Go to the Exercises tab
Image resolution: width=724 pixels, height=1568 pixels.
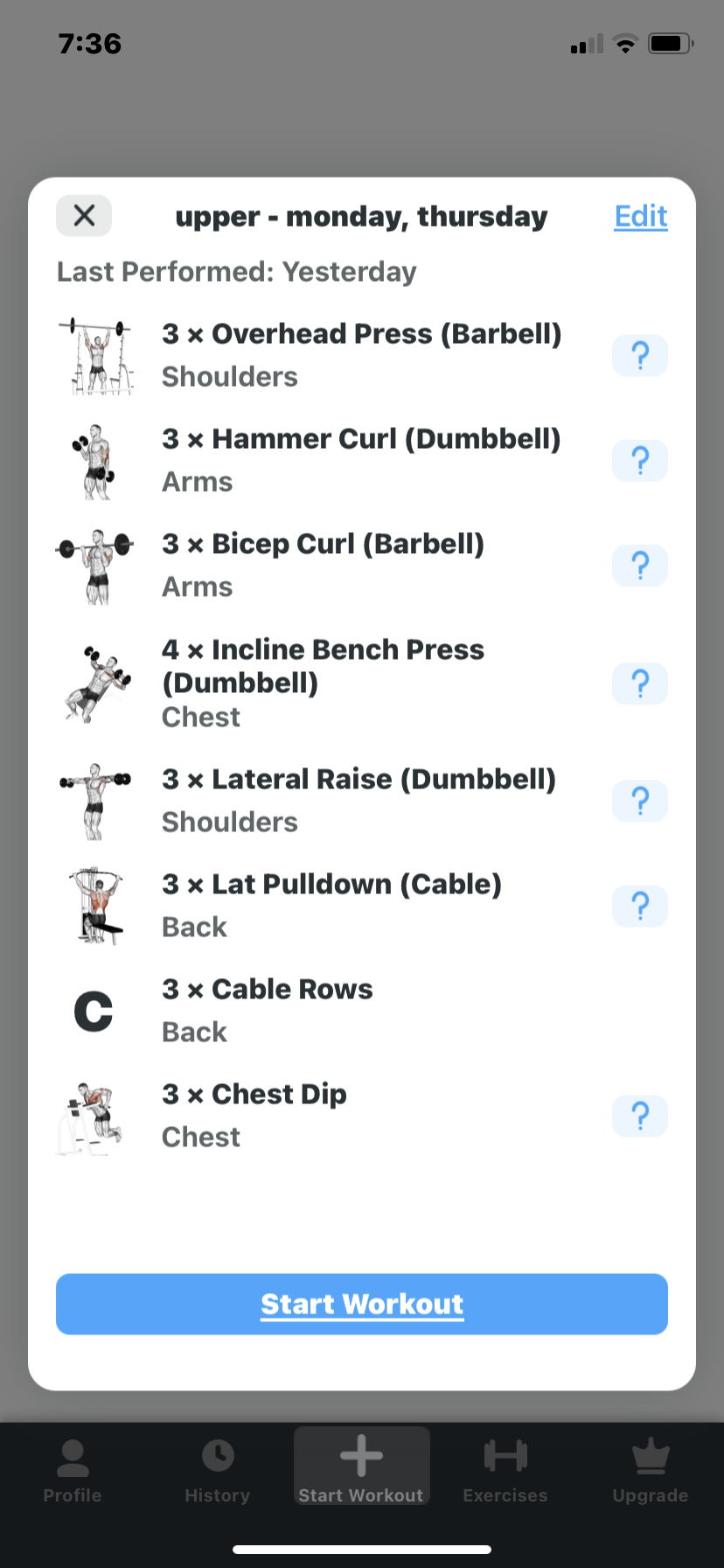pos(505,1470)
